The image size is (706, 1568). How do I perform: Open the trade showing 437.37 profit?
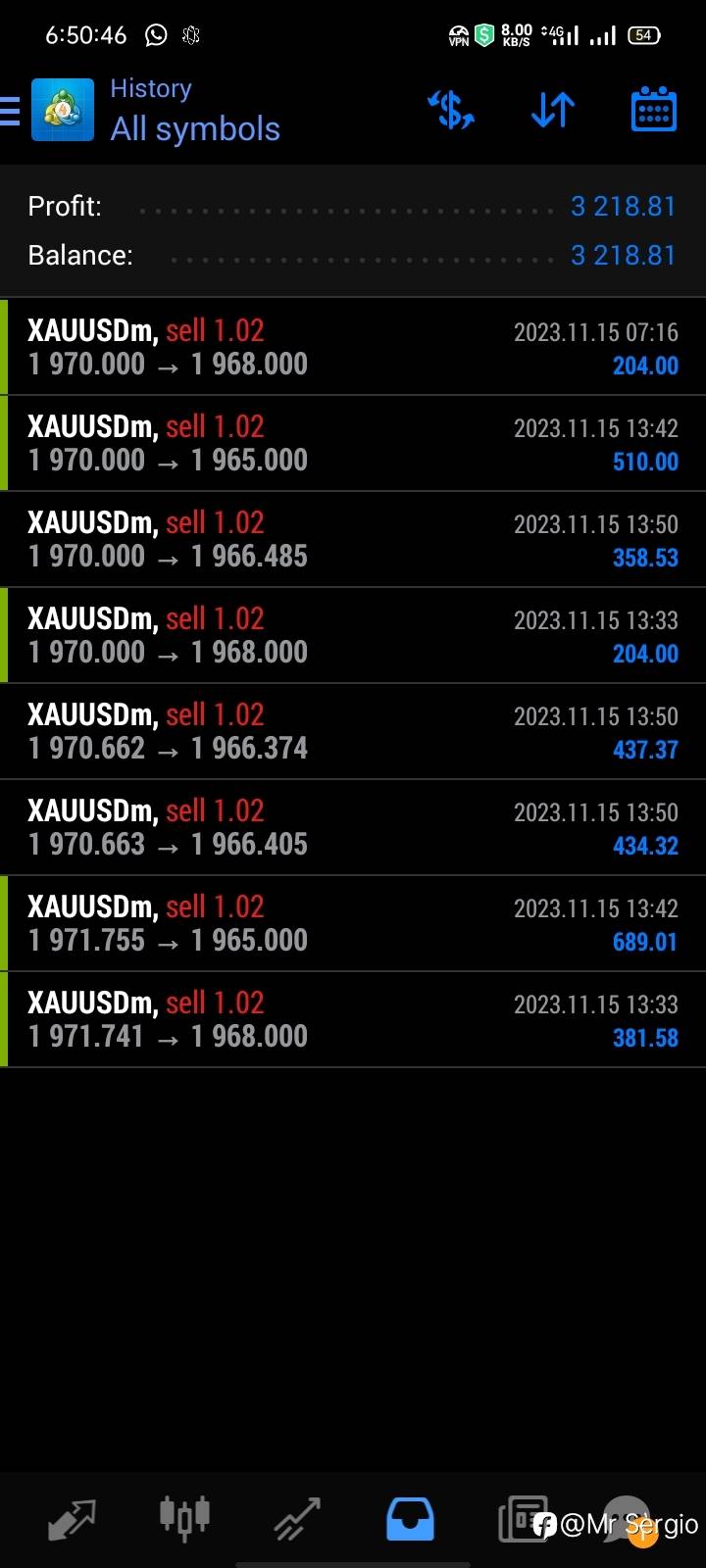pos(353,731)
